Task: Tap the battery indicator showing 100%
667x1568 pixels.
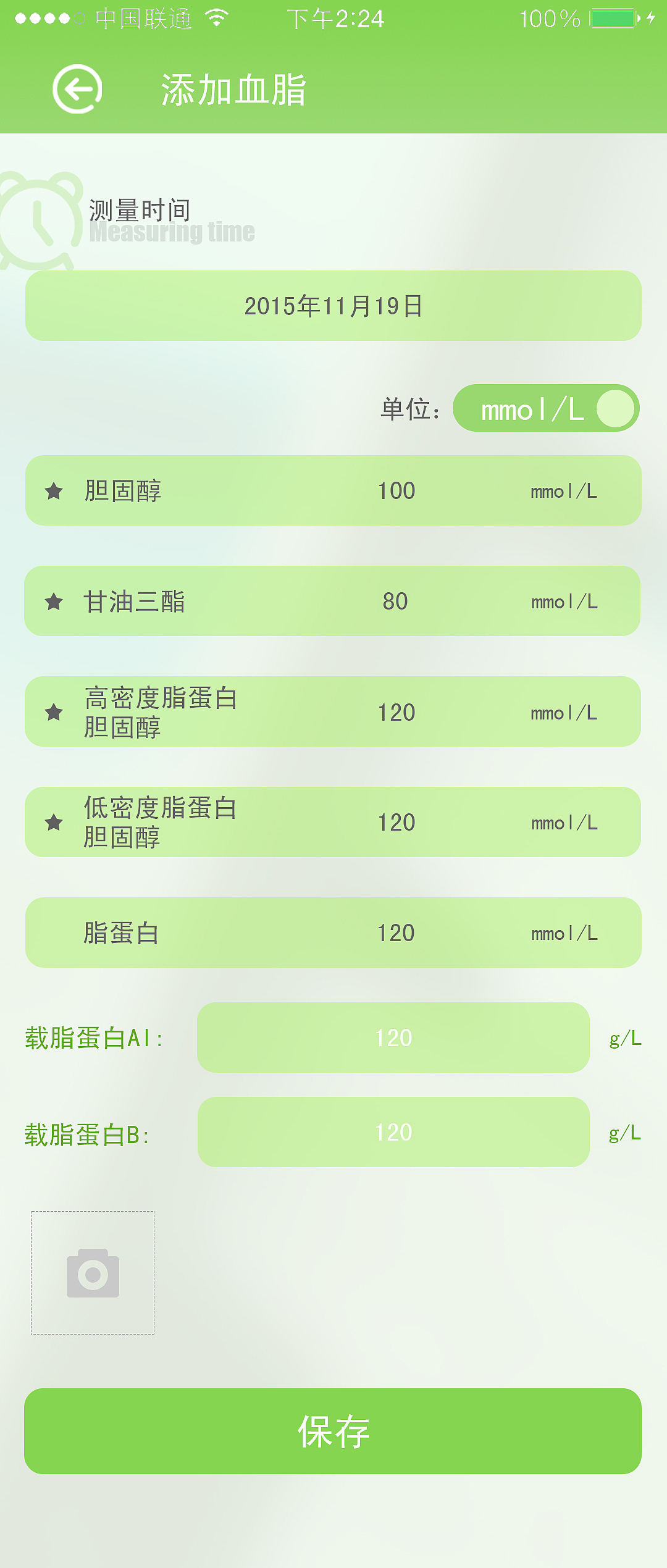Action: [608, 17]
